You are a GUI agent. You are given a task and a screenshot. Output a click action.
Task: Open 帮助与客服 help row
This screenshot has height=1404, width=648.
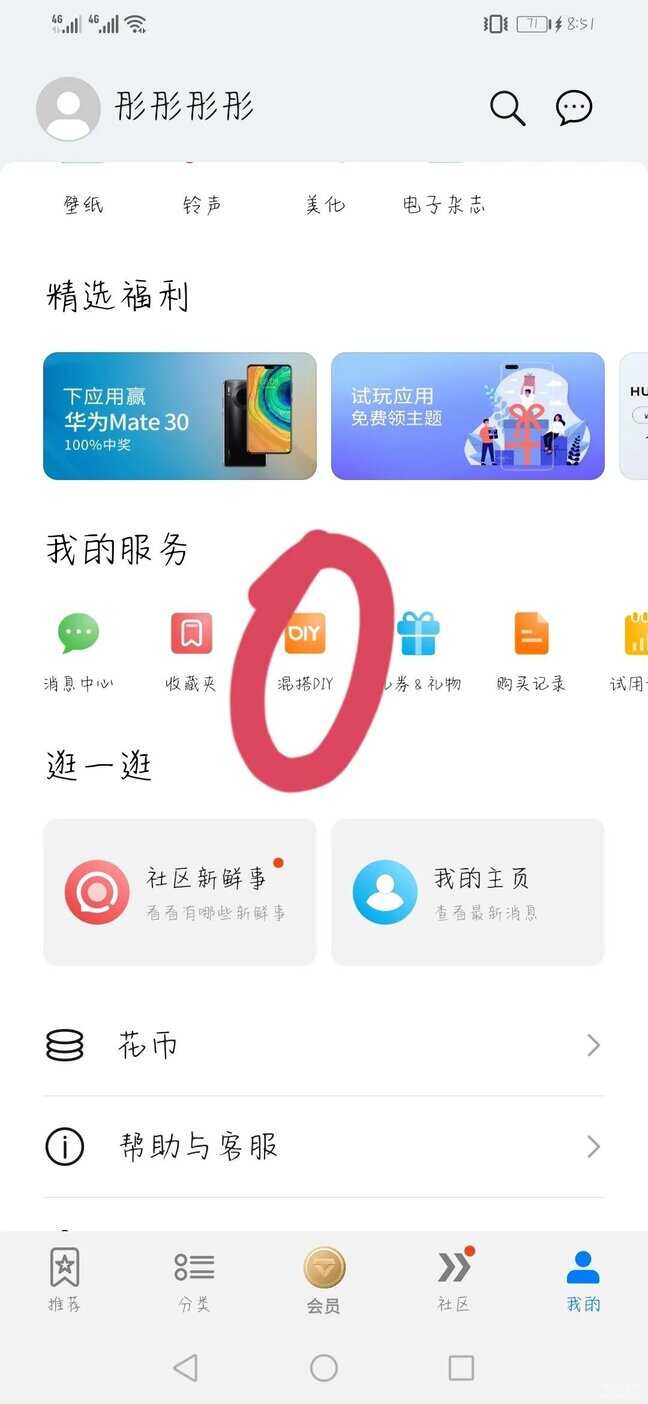pos(323,1146)
